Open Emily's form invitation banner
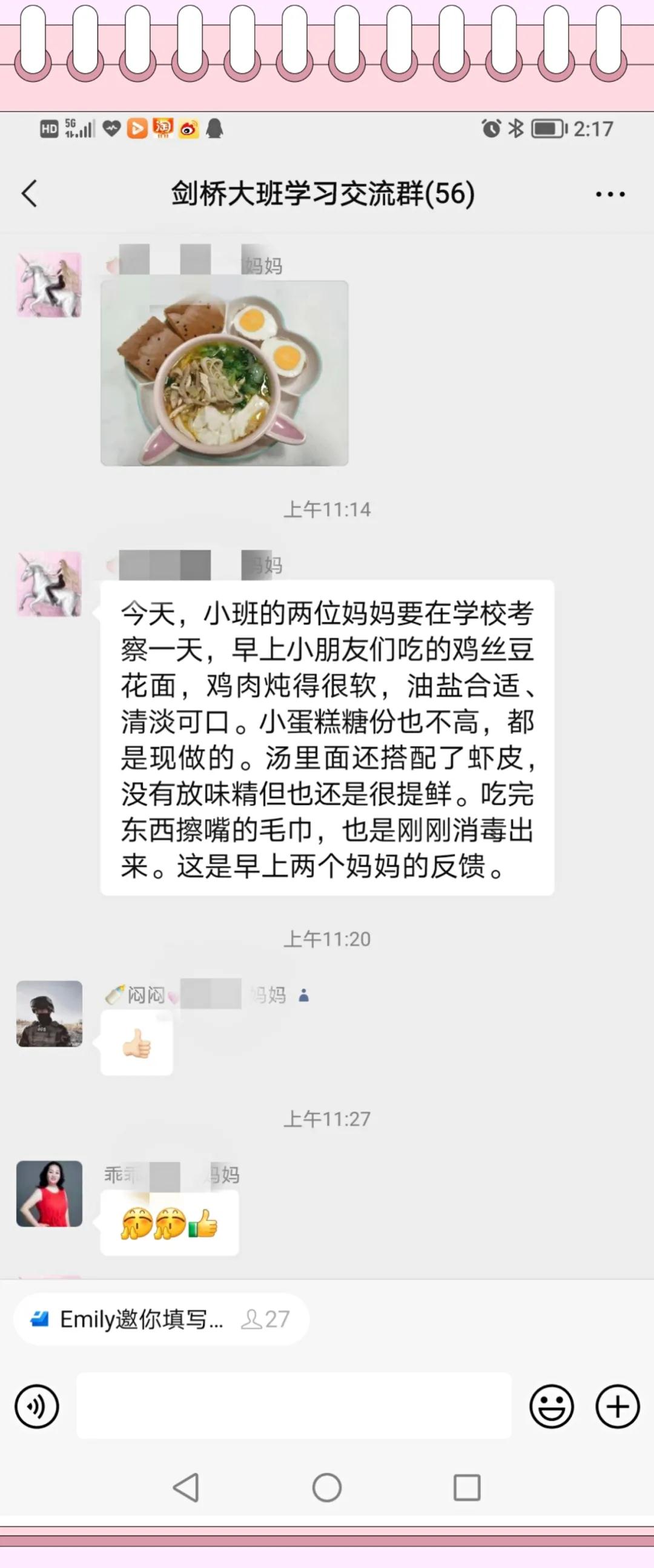Viewport: 654px width, 1568px height. point(160,1319)
